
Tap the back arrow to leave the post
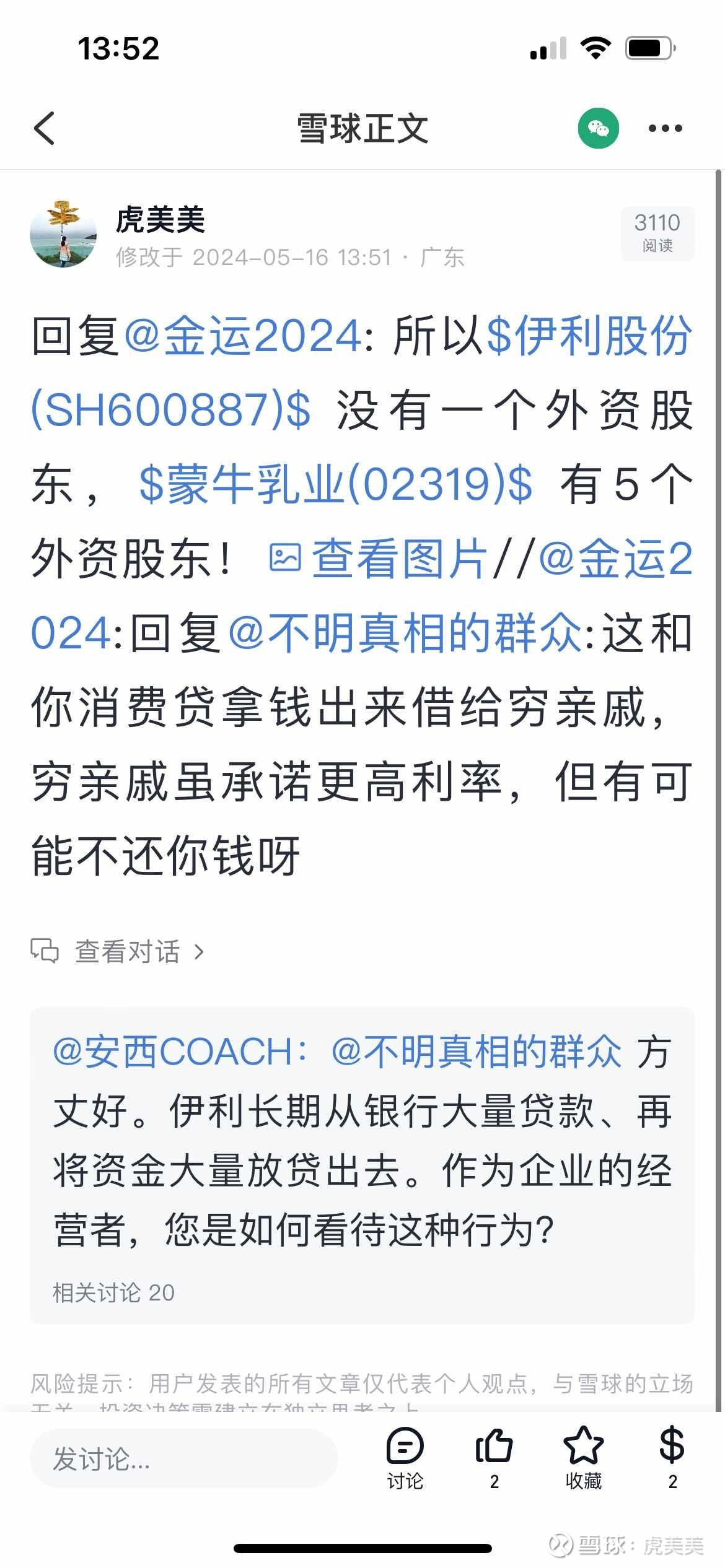pyautogui.click(x=45, y=128)
